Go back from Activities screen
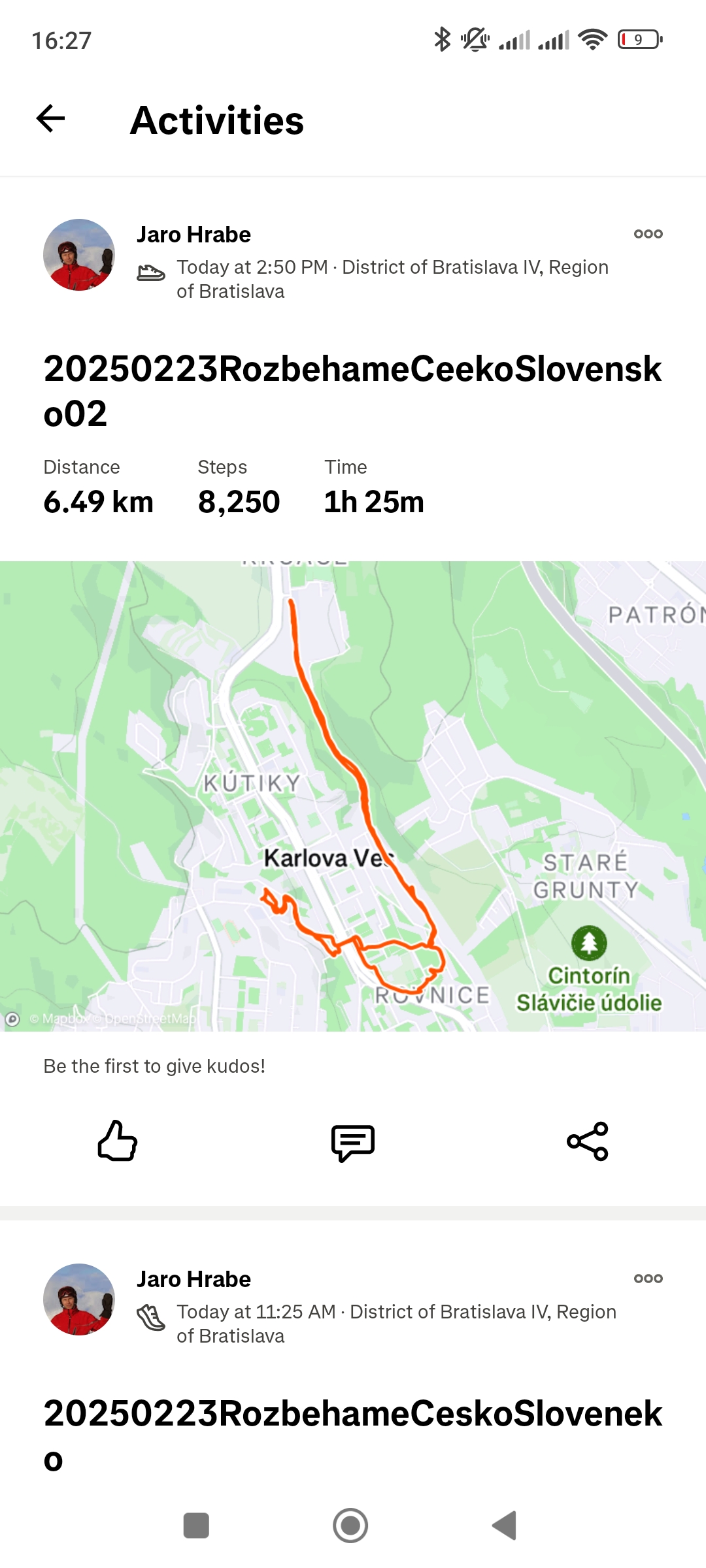Image resolution: width=706 pixels, height=1568 pixels. [x=50, y=119]
